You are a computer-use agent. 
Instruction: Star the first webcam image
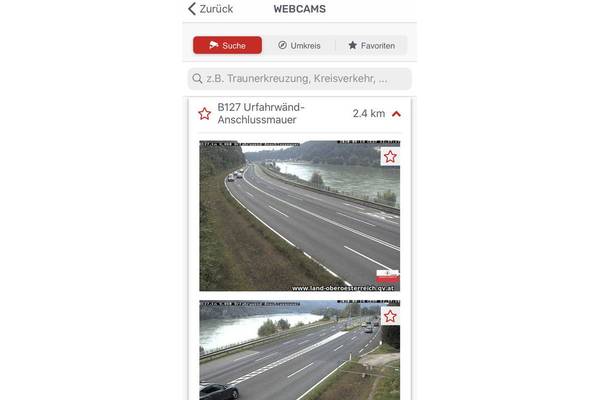390,156
